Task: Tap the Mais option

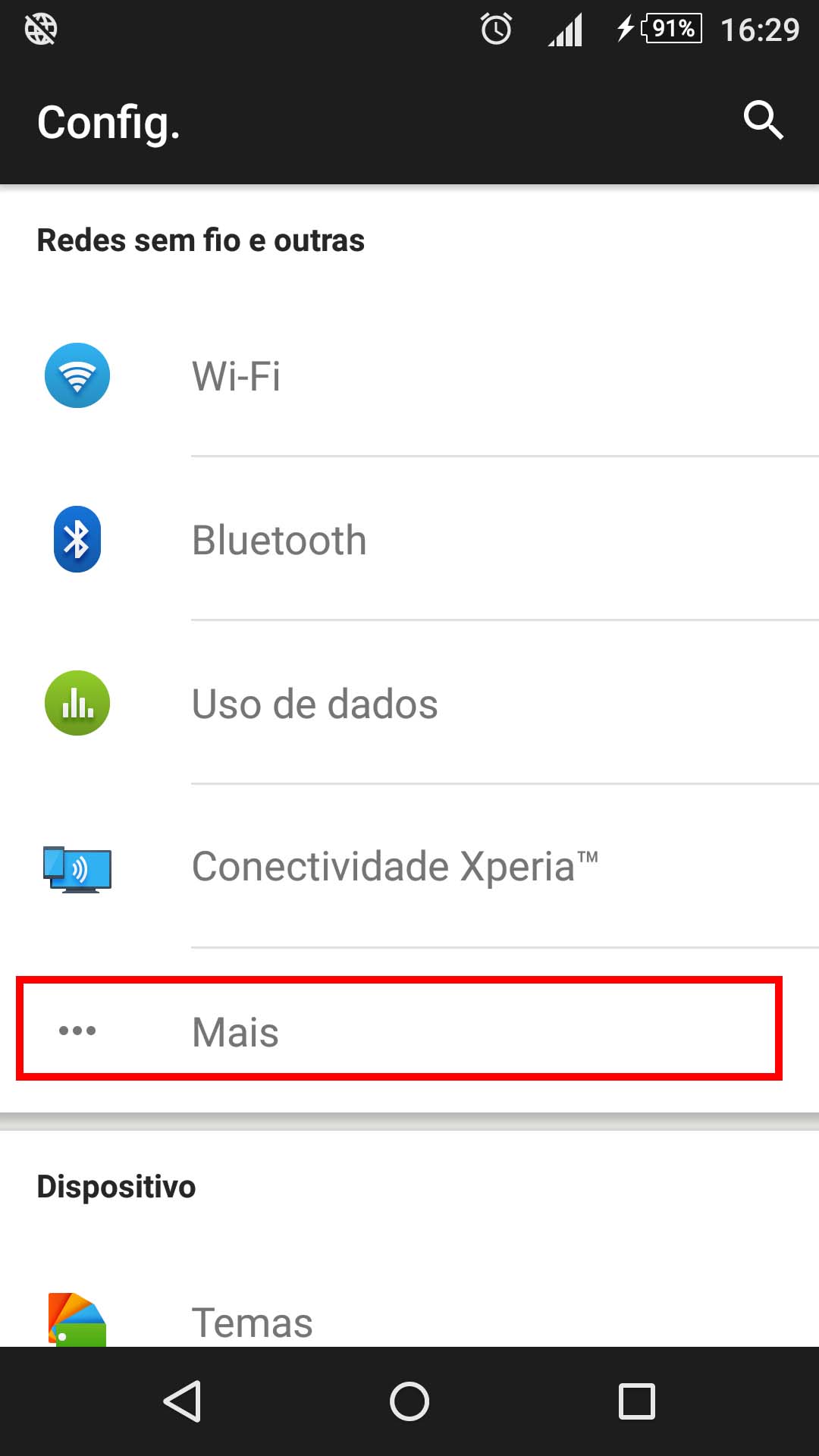Action: 399,1031
